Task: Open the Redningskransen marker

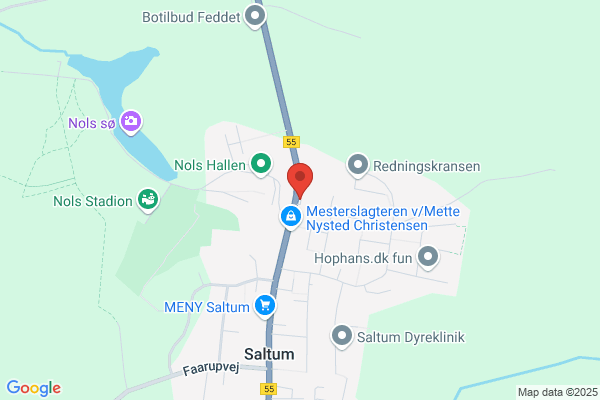Action: (x=358, y=165)
